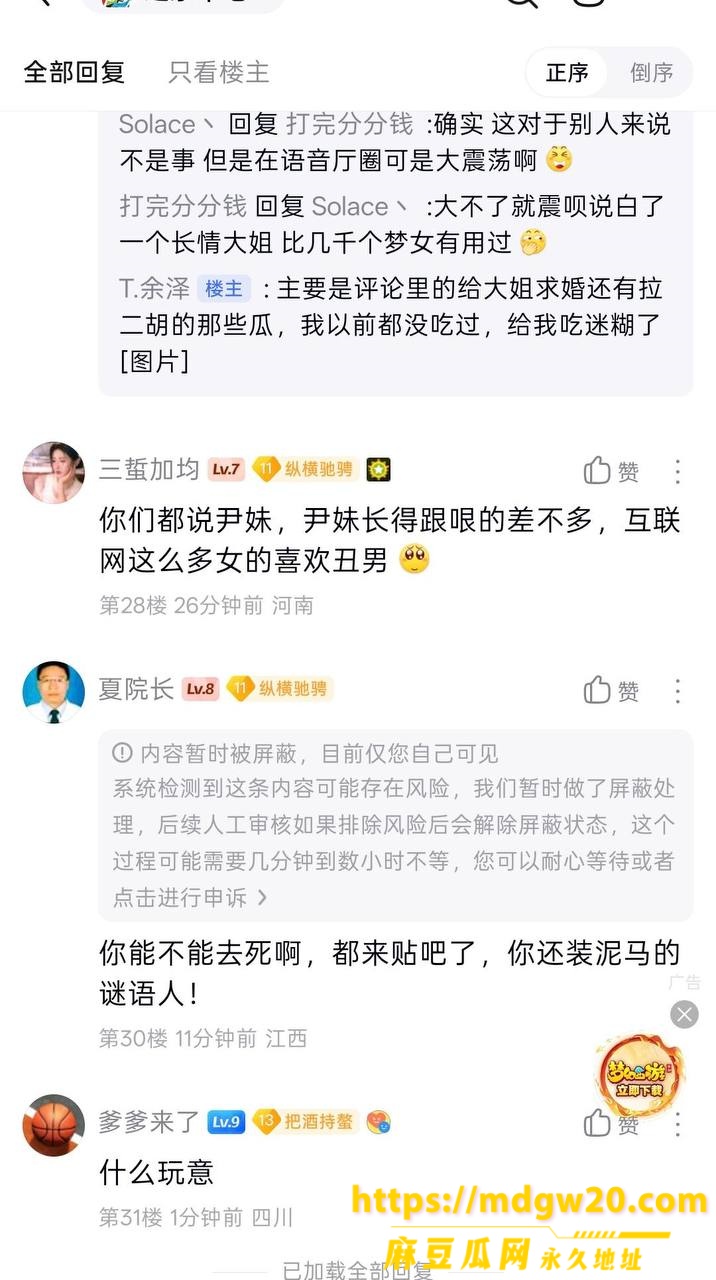Select 倒序 sort order
Screen dimensions: 716x1280
click(651, 72)
